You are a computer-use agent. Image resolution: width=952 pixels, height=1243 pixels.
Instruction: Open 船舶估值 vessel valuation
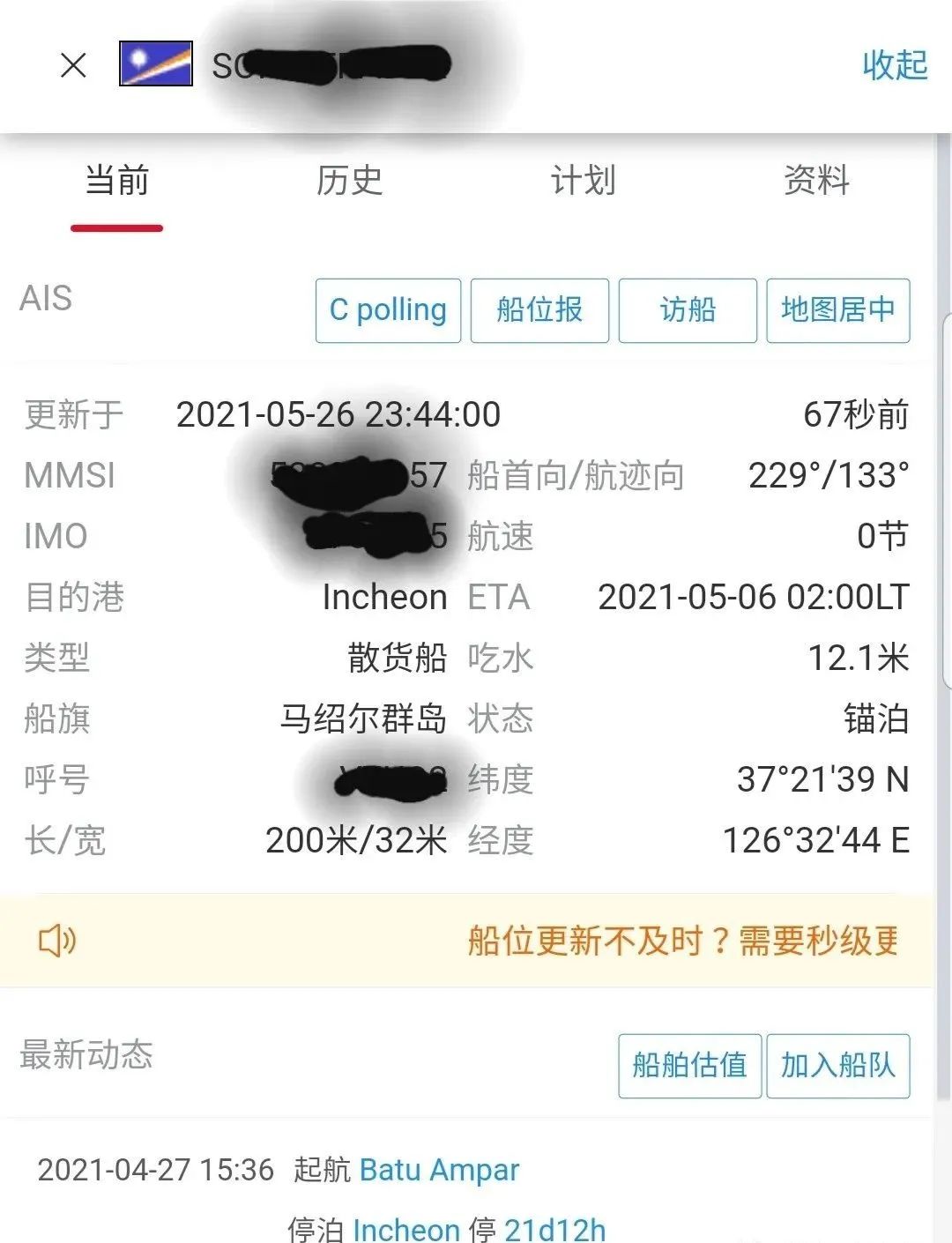coord(689,1065)
